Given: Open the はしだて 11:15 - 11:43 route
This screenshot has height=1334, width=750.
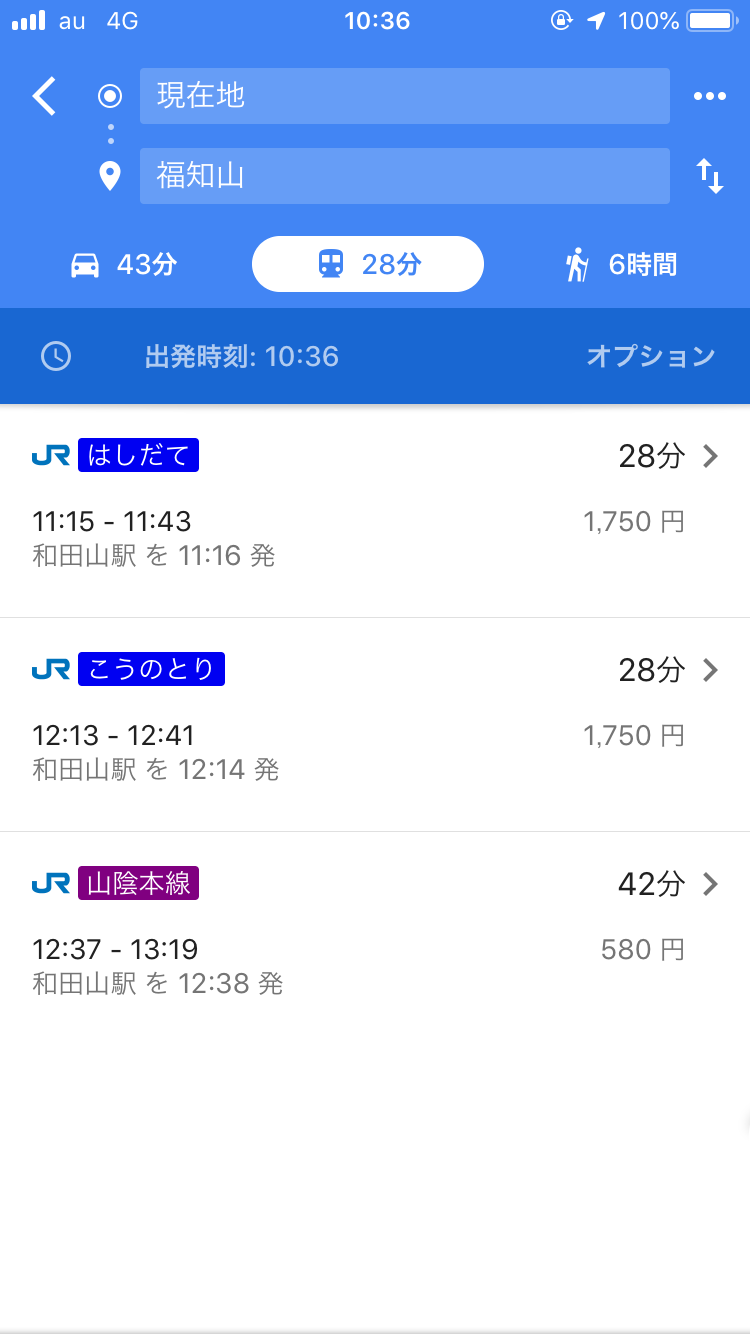Looking at the screenshot, I should [375, 511].
